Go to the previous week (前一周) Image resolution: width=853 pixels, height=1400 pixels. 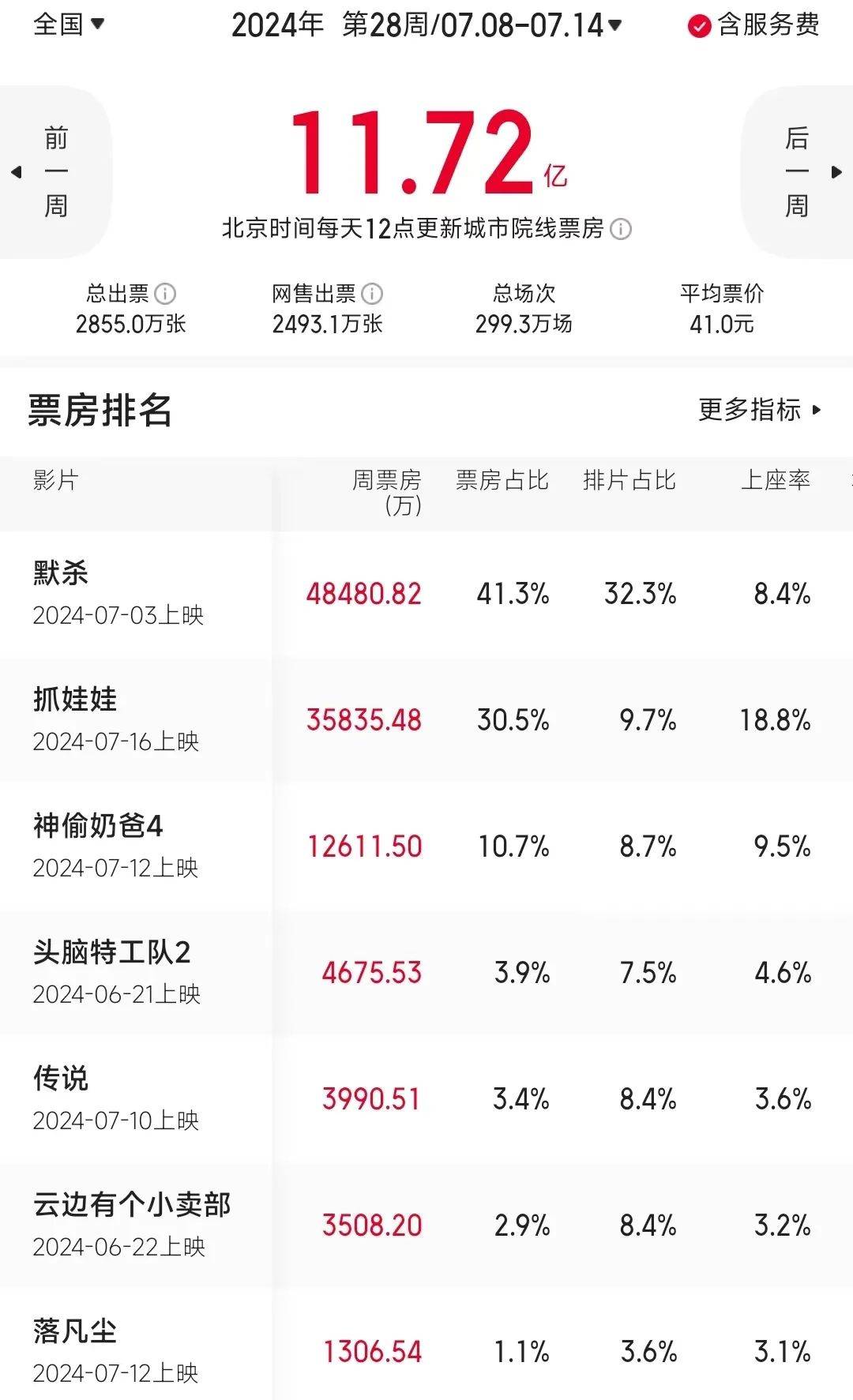pos(54,172)
